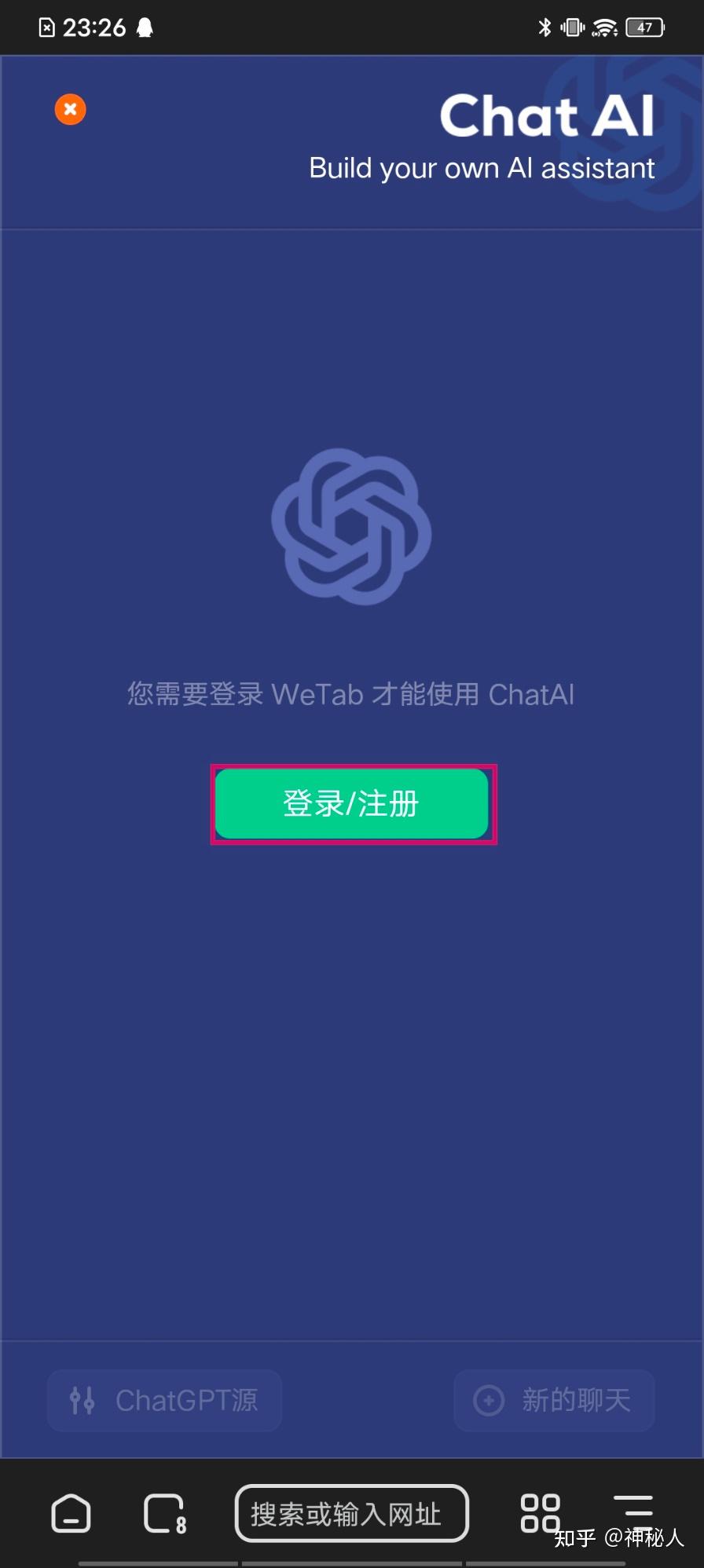Viewport: 704px width, 1568px height.
Task: Start a 新的聊天 conversation
Action: (554, 1400)
